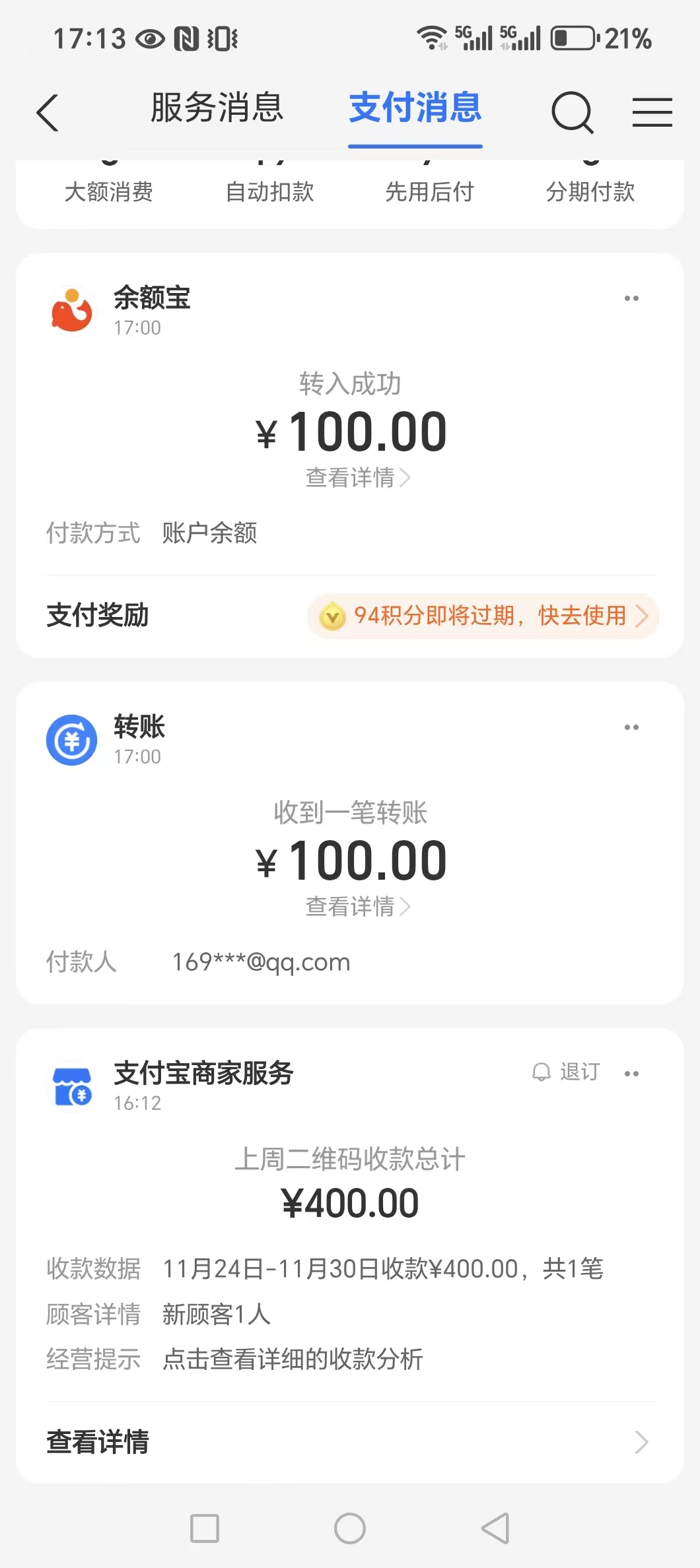Open the hamburger menu icon
Viewport: 700px width, 1568px height.
pyautogui.click(x=652, y=112)
